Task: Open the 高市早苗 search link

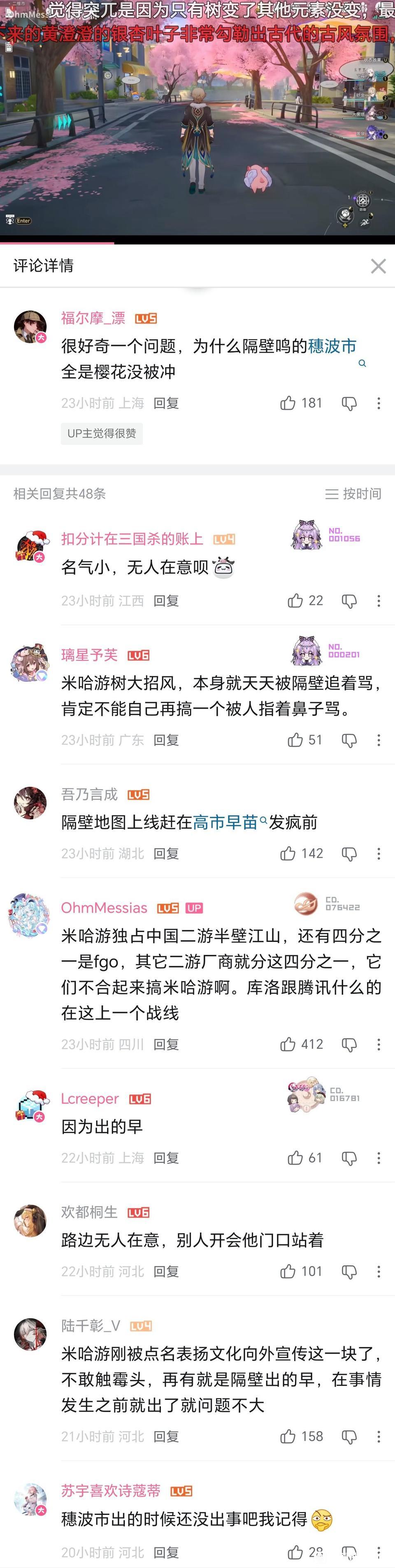Action: coord(225,822)
